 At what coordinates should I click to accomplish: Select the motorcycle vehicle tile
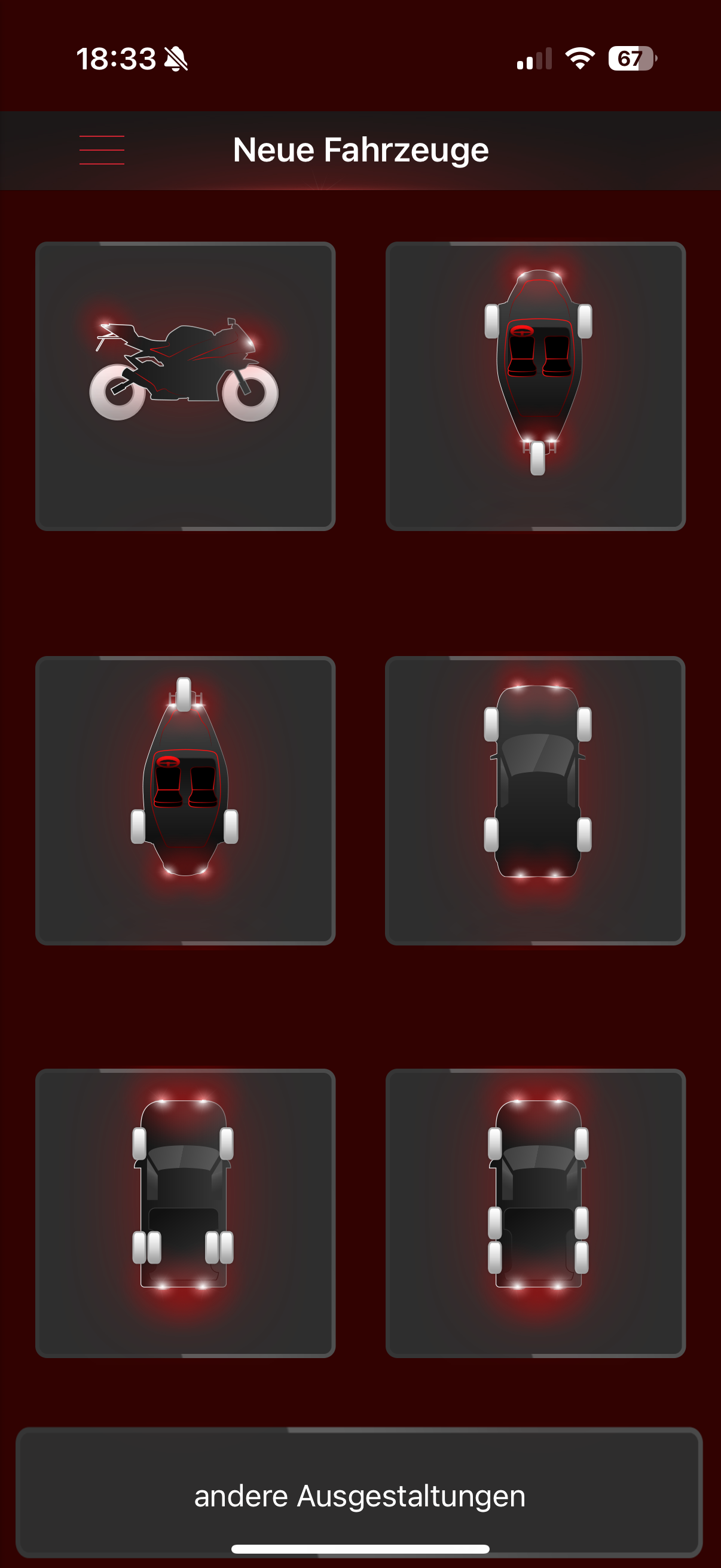click(185, 386)
